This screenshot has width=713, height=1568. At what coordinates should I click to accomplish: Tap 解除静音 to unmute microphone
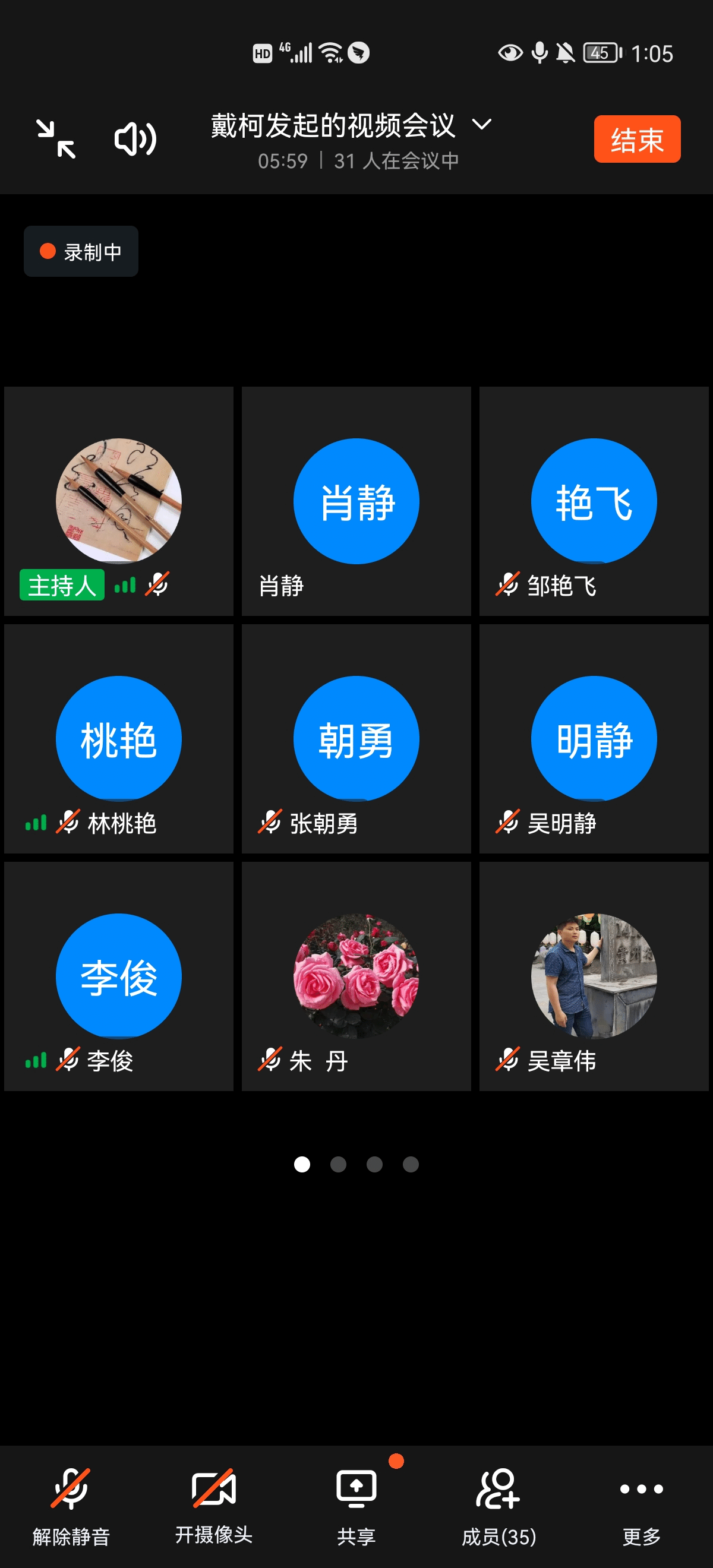[71, 1504]
